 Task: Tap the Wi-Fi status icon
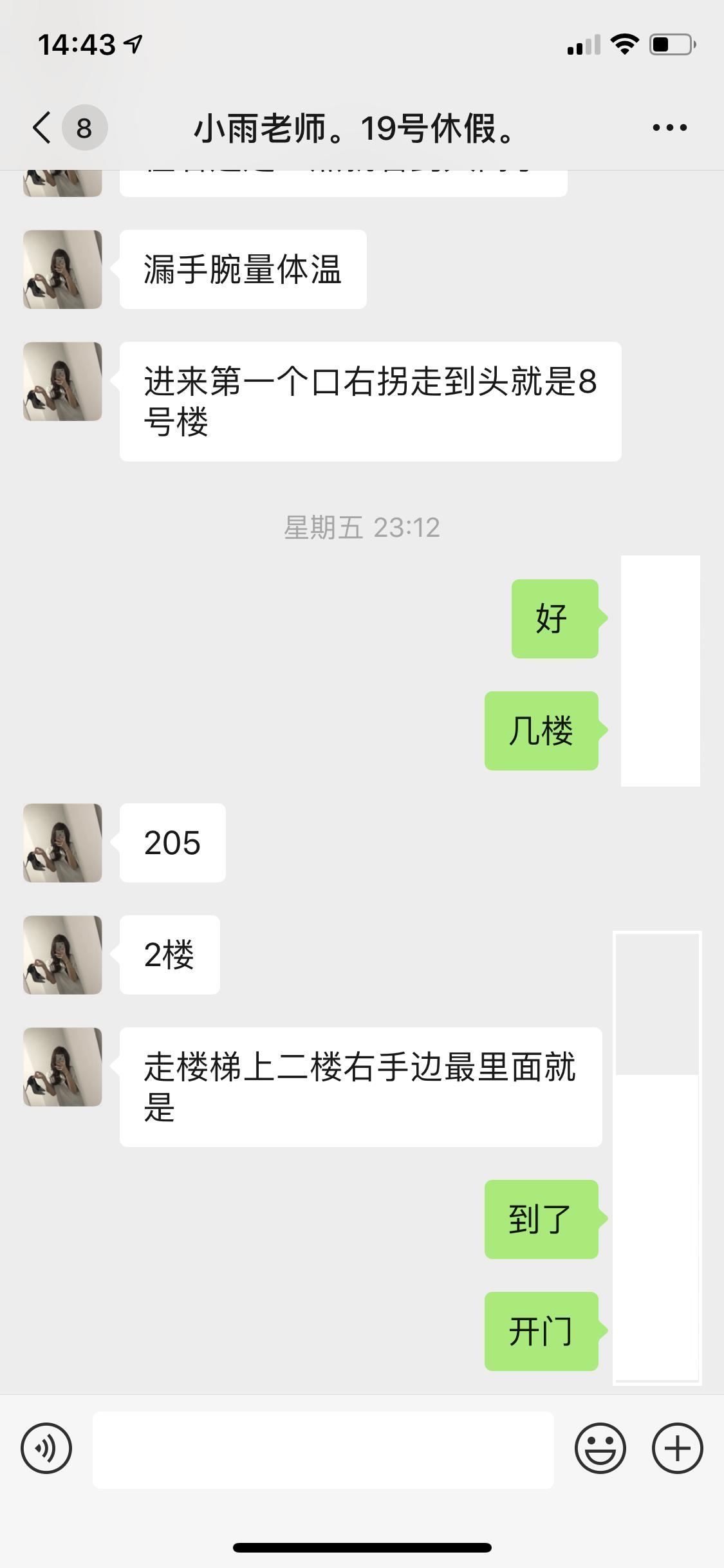tap(622, 45)
